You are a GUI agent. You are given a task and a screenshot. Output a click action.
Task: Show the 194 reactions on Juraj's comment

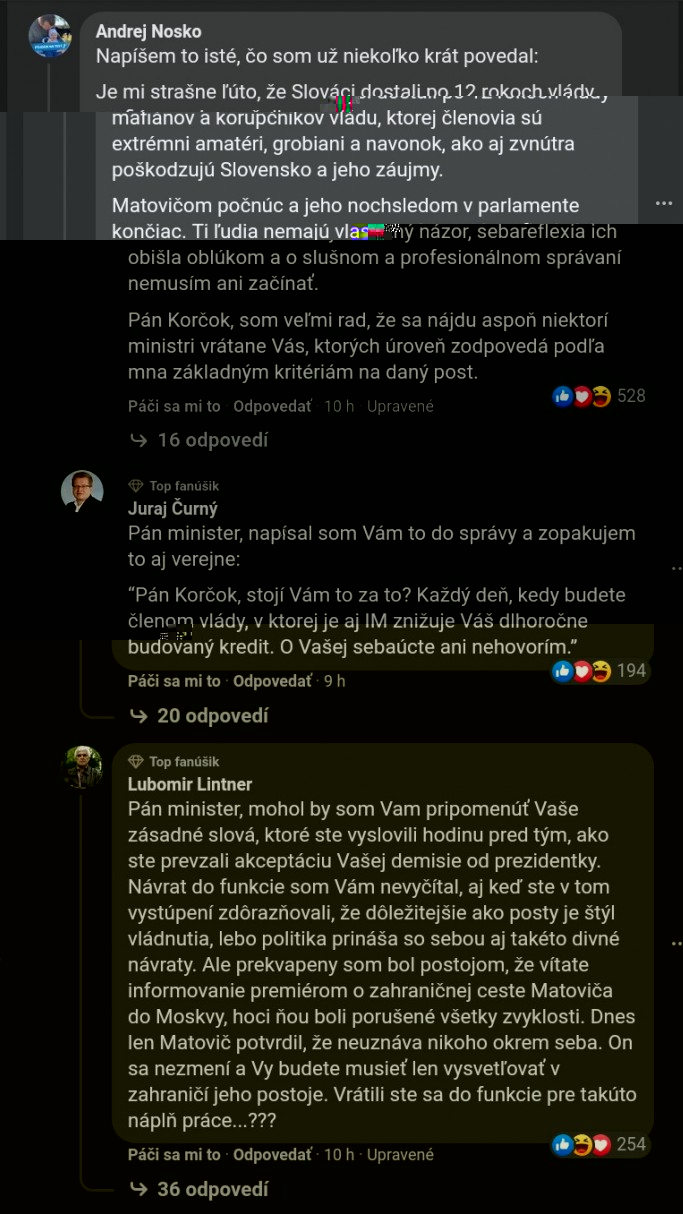click(599, 671)
